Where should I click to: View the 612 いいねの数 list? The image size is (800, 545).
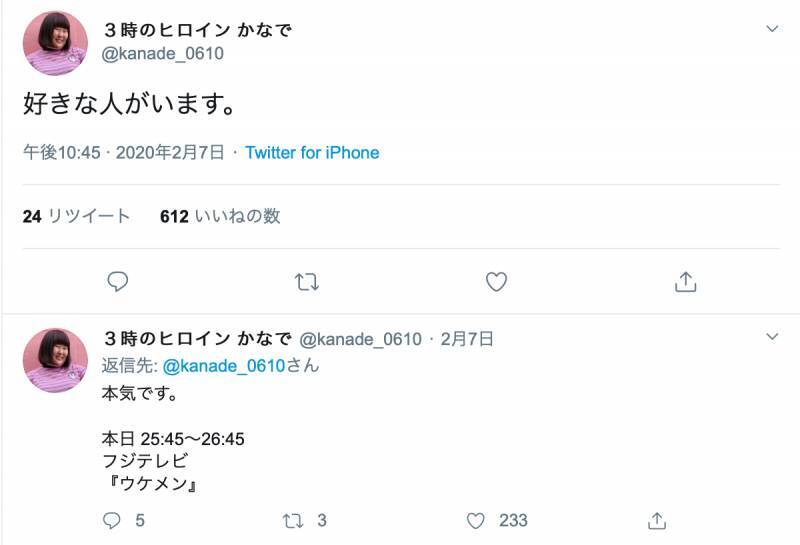pyautogui.click(x=220, y=216)
